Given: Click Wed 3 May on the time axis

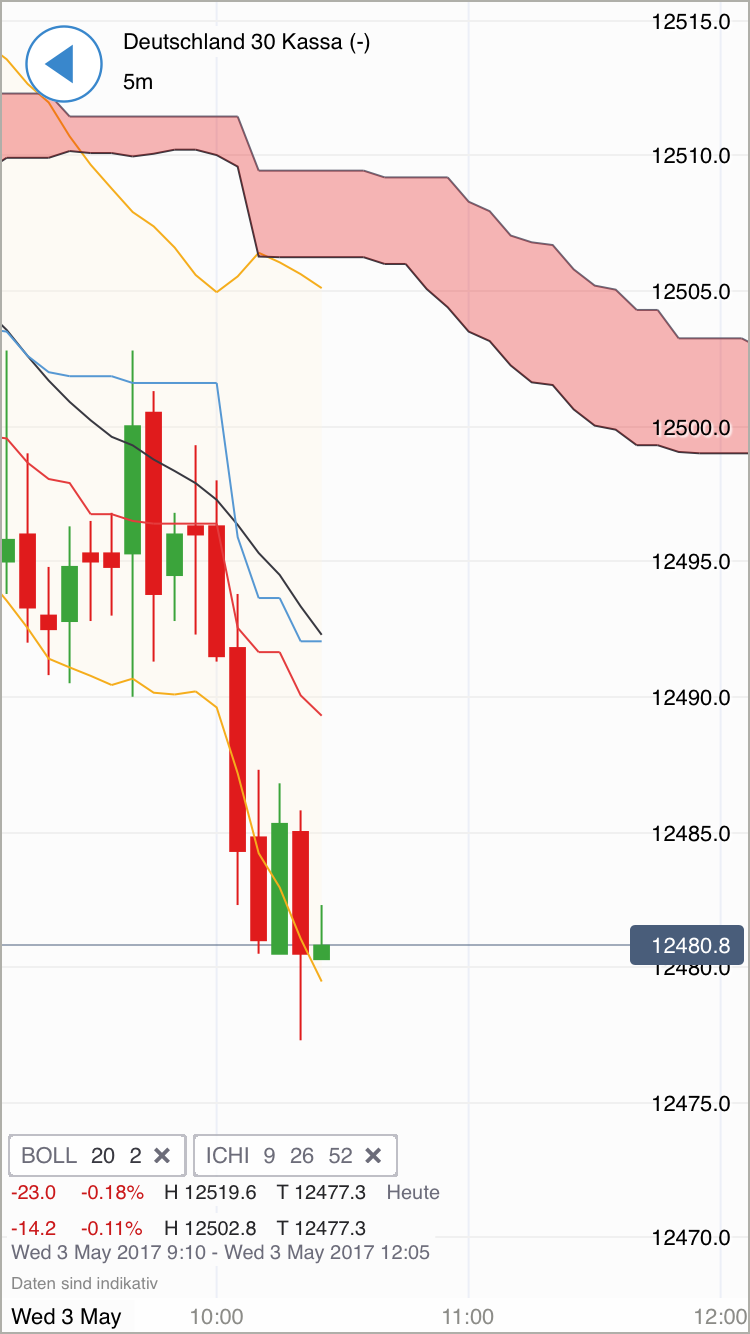Looking at the screenshot, I should (x=66, y=1317).
